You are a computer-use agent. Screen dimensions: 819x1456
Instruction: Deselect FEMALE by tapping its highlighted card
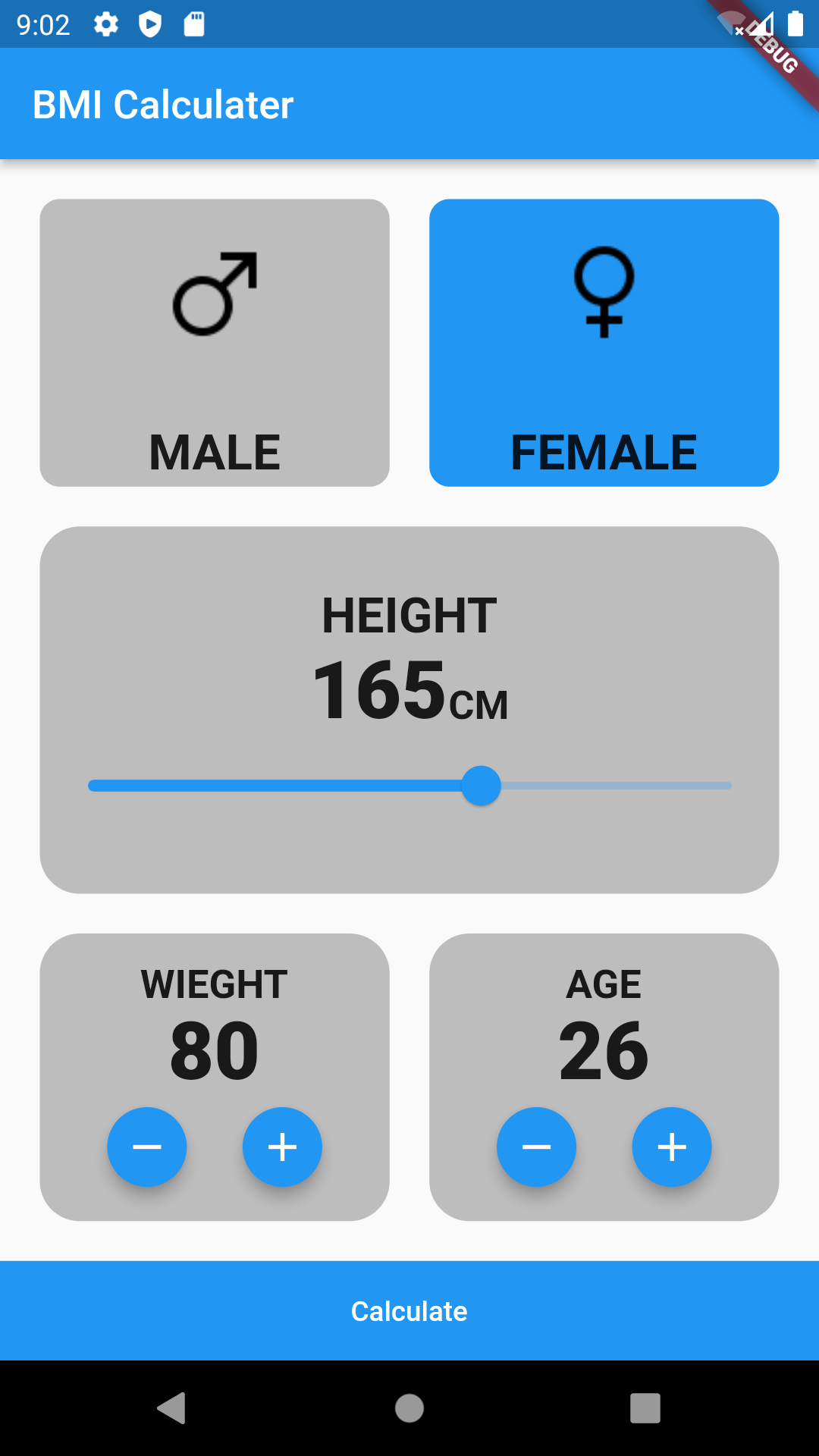[x=604, y=341]
